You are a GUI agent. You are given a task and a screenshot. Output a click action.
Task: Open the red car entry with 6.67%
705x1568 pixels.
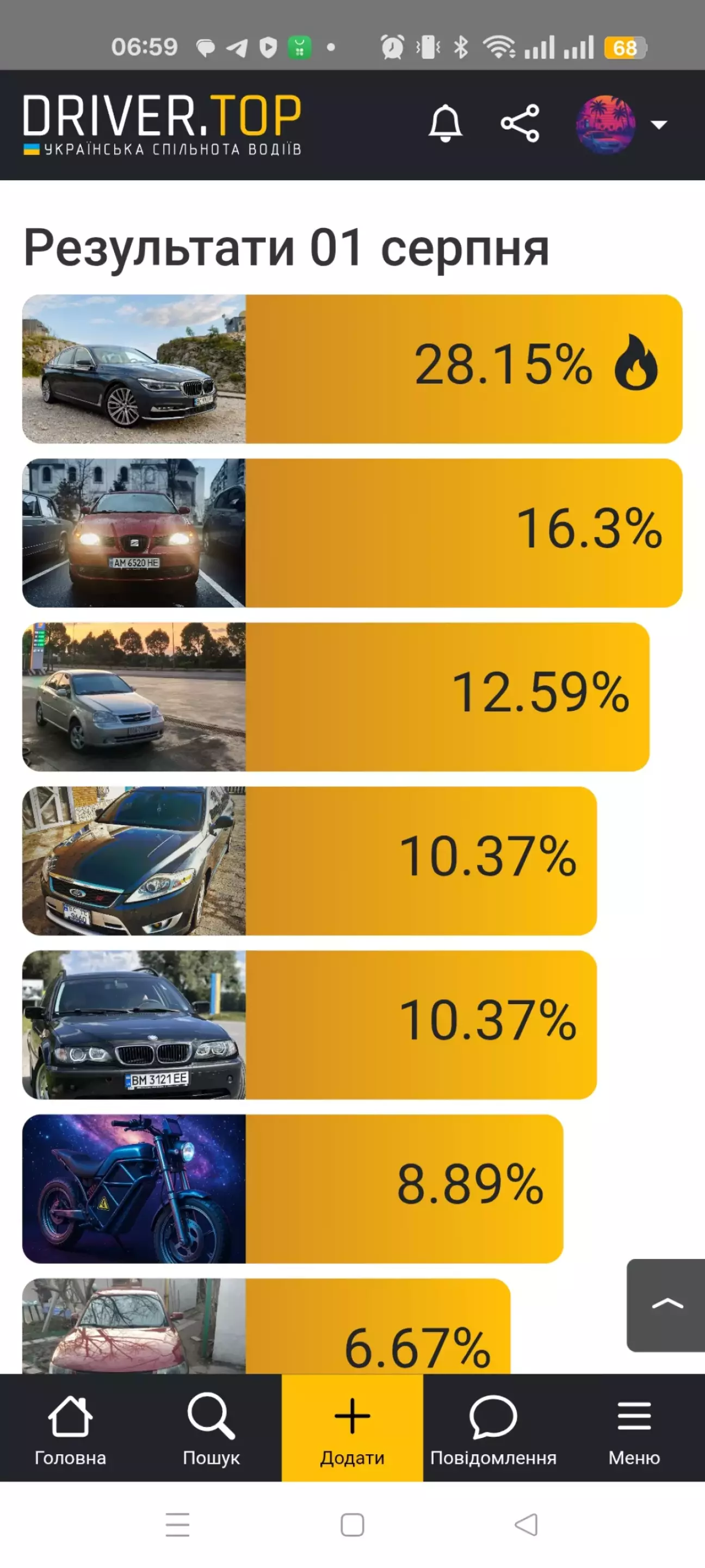[x=267, y=1326]
